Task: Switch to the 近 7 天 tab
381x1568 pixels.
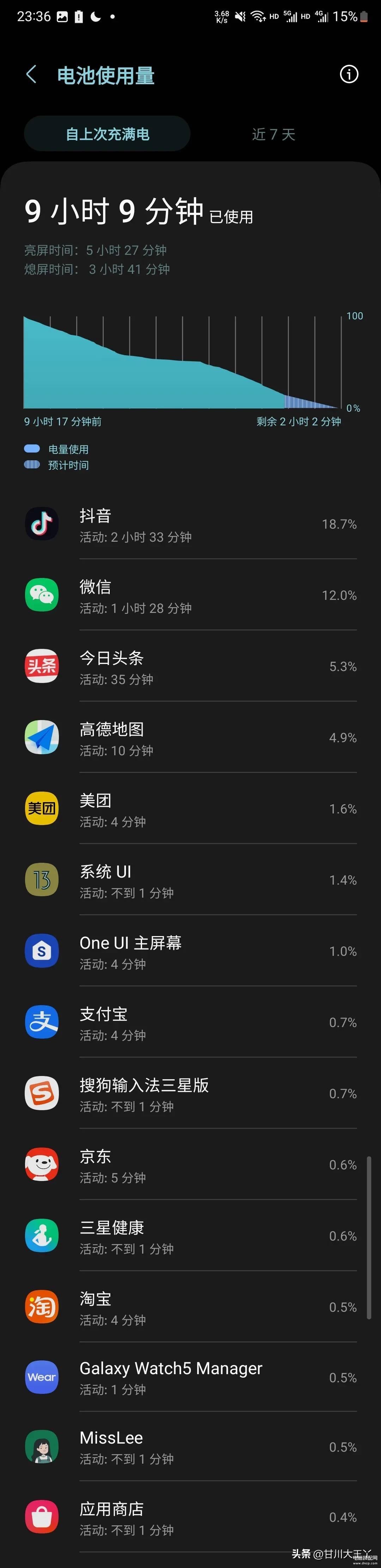Action: tap(273, 134)
